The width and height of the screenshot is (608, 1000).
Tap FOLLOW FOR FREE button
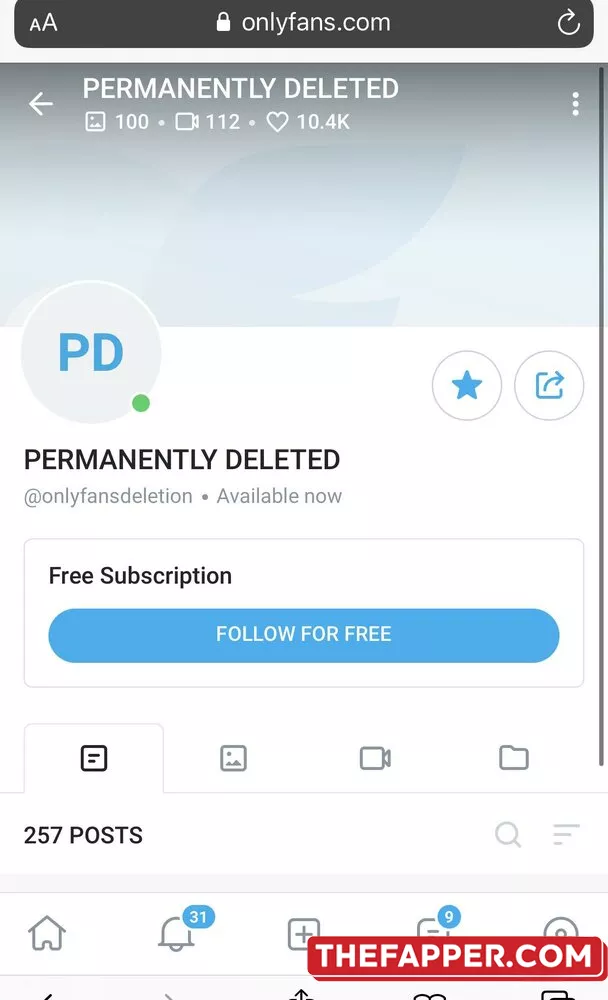click(303, 634)
